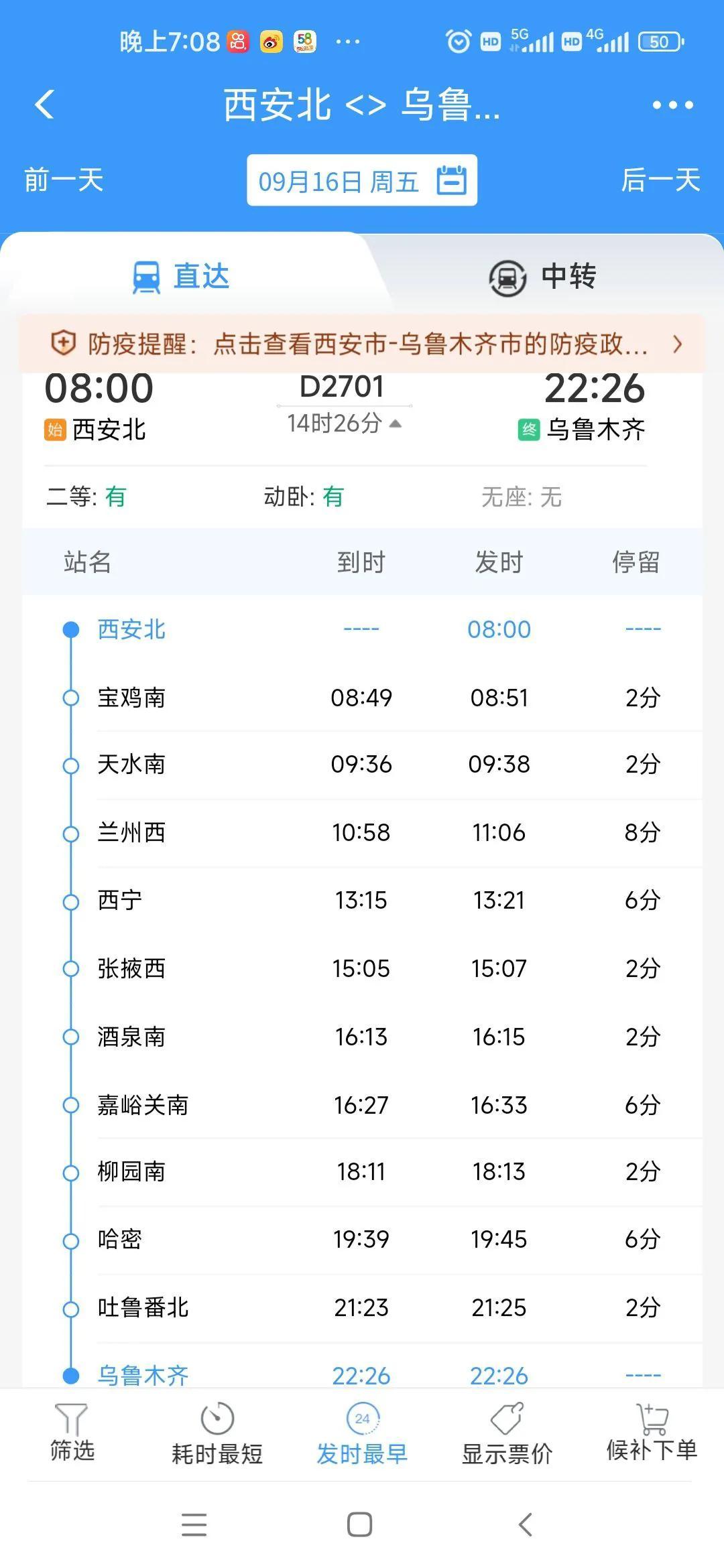The height and width of the screenshot is (1568, 724).
Task: Show ticket prices (显示票价)
Action: pyautogui.click(x=507, y=1435)
